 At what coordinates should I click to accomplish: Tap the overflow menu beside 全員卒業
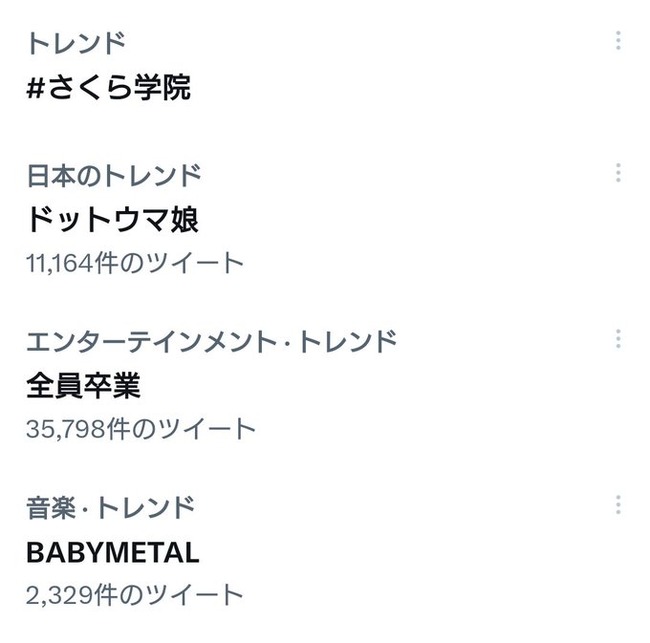coord(618,338)
